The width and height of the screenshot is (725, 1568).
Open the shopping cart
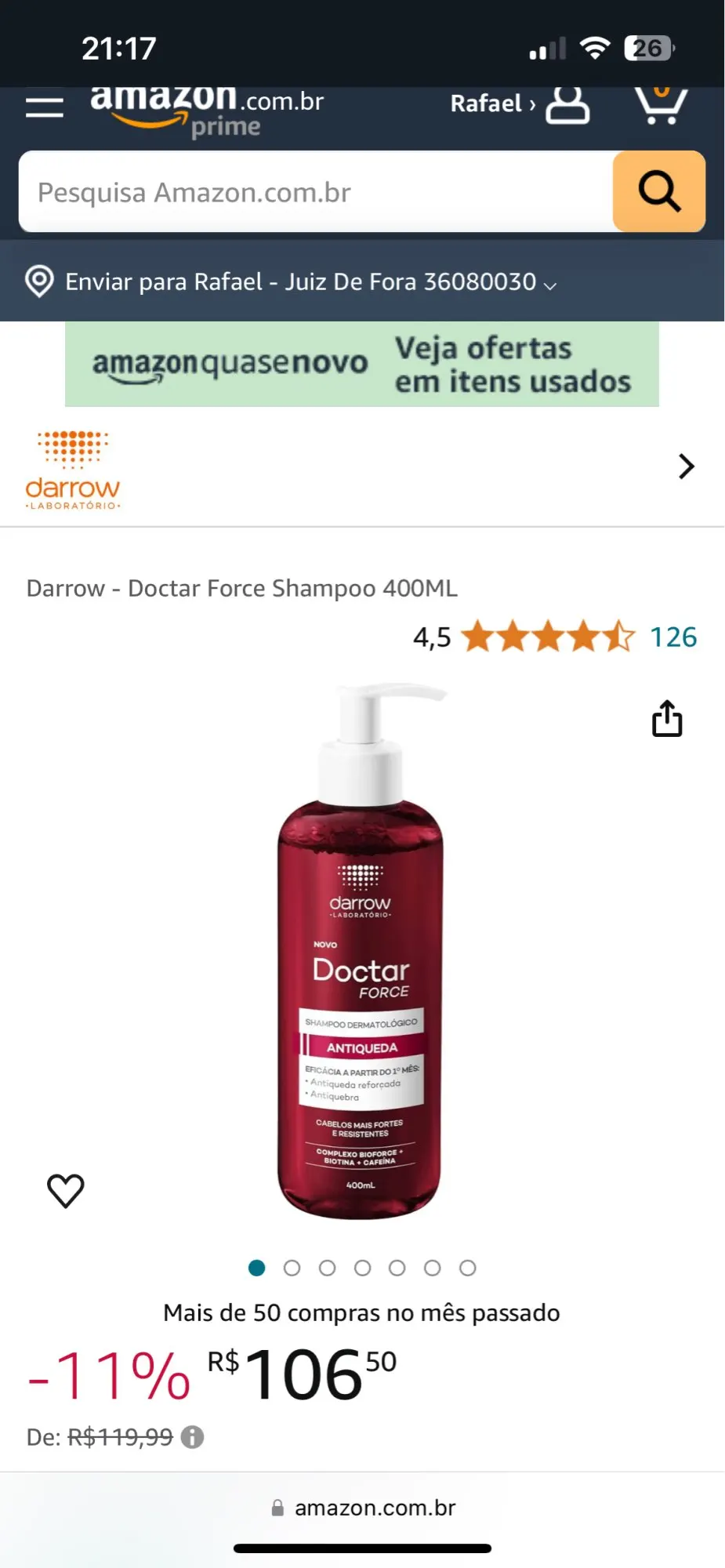pyautogui.click(x=661, y=105)
